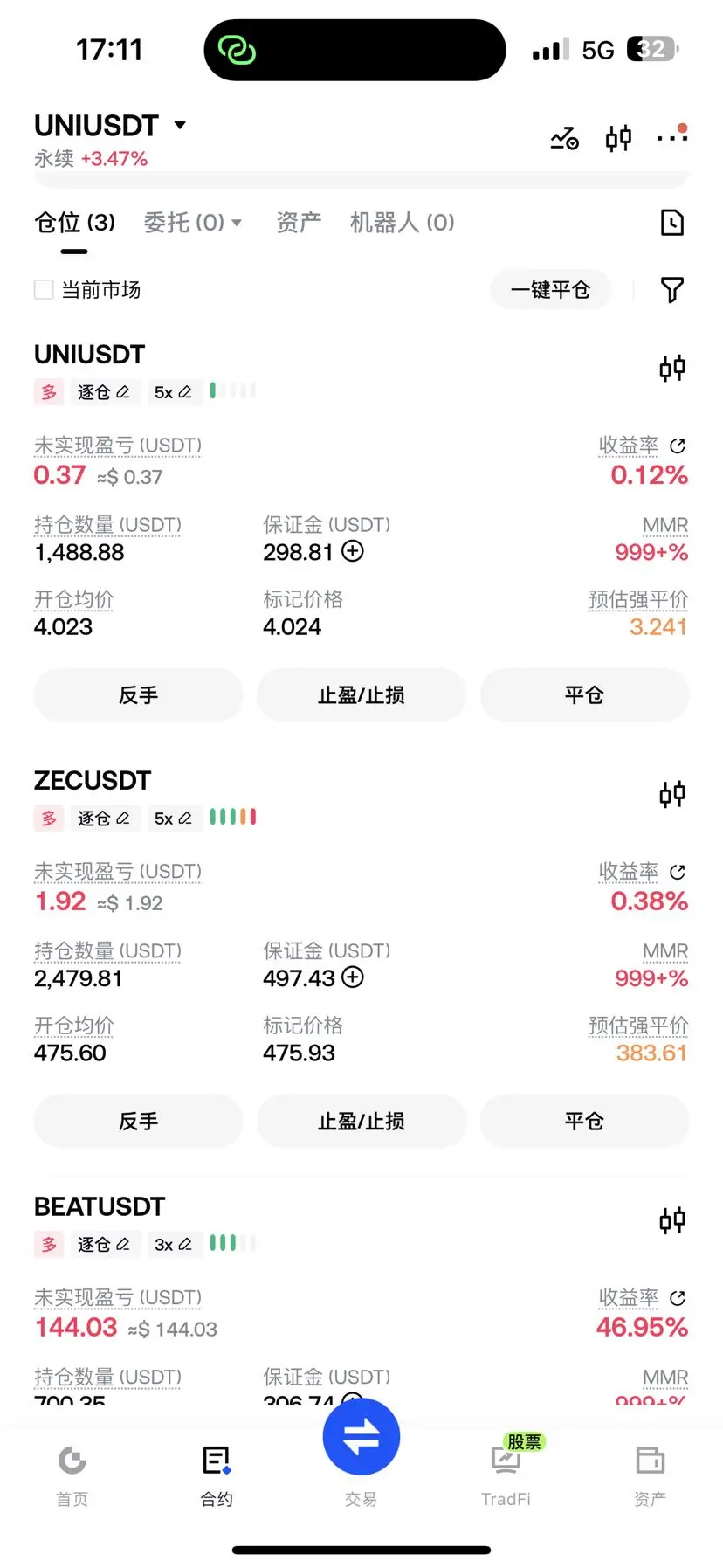Image resolution: width=723 pixels, height=1568 pixels.
Task: Check the 当前市场 checkbox
Action: 44,289
